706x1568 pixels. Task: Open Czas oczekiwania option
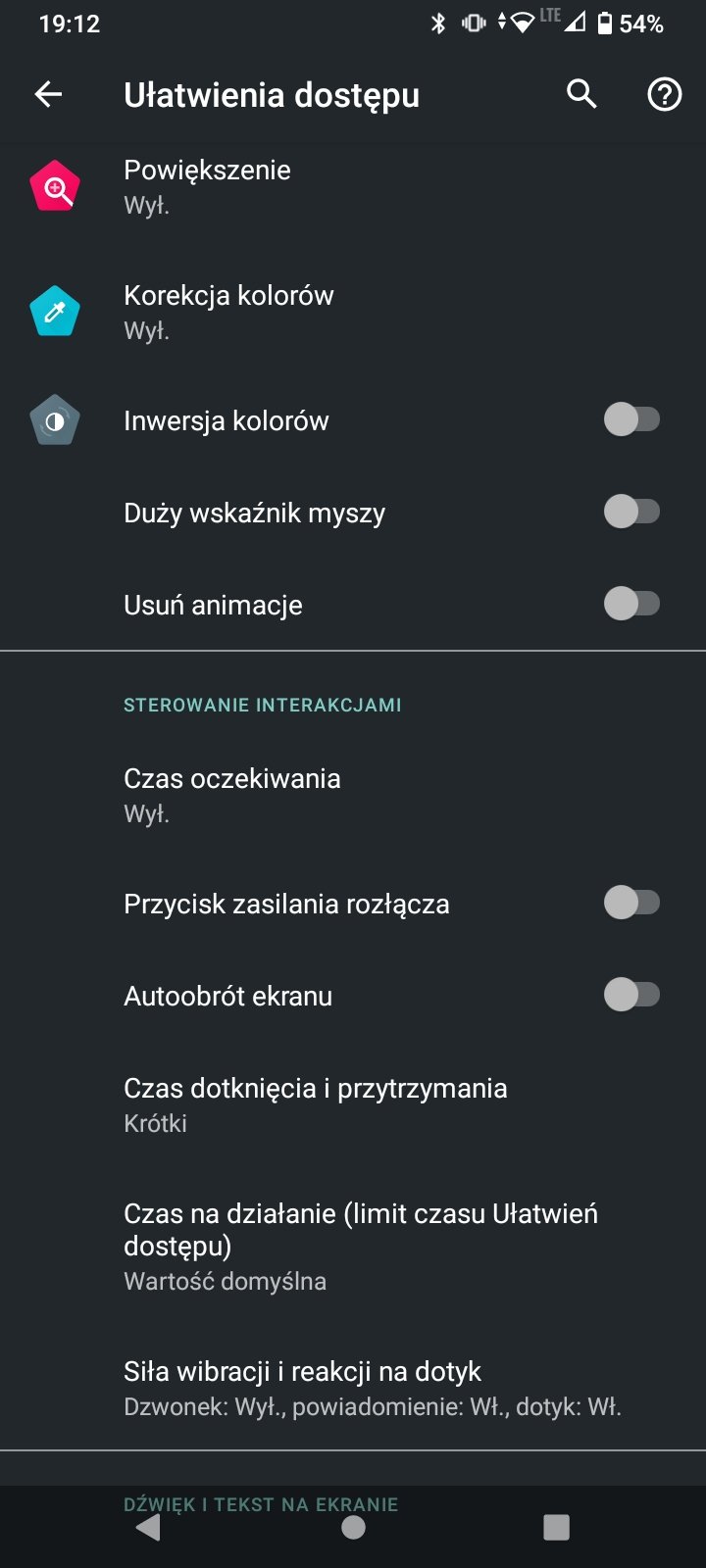tap(353, 795)
